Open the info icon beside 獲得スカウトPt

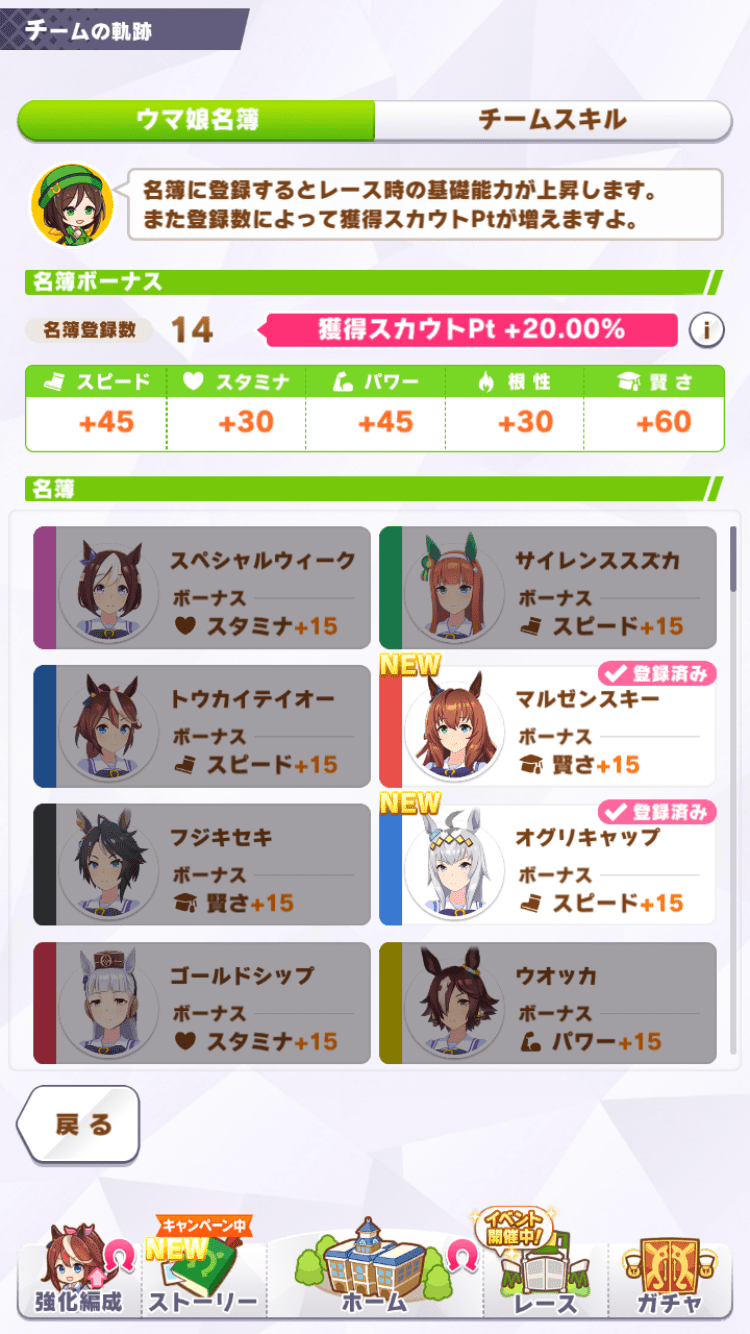(706, 330)
